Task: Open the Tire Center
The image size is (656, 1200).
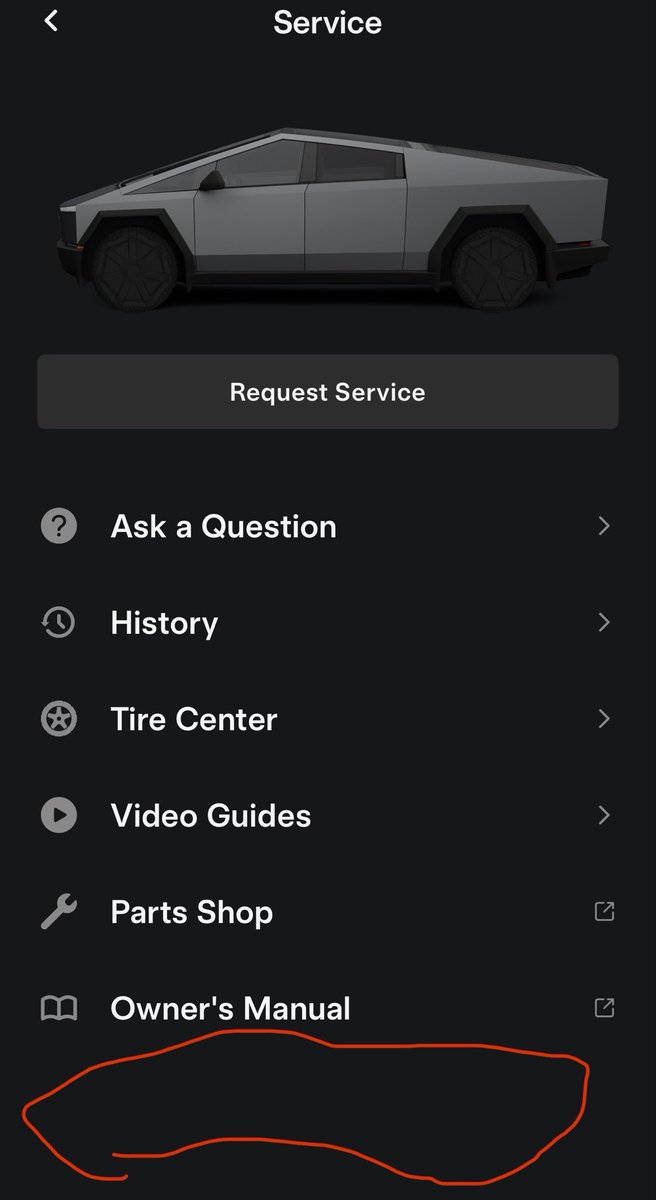Action: coord(326,719)
